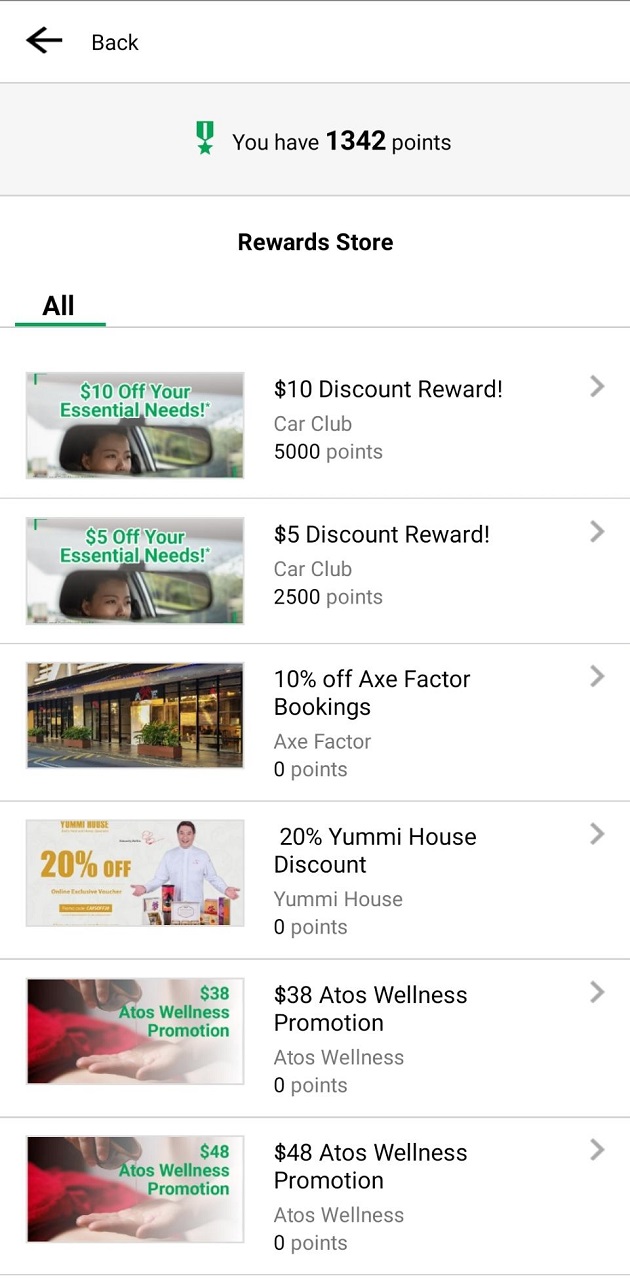Open the $38 Atos Wellness Promotion
Screen dimensions: 630x1280
[x=370, y=1008]
